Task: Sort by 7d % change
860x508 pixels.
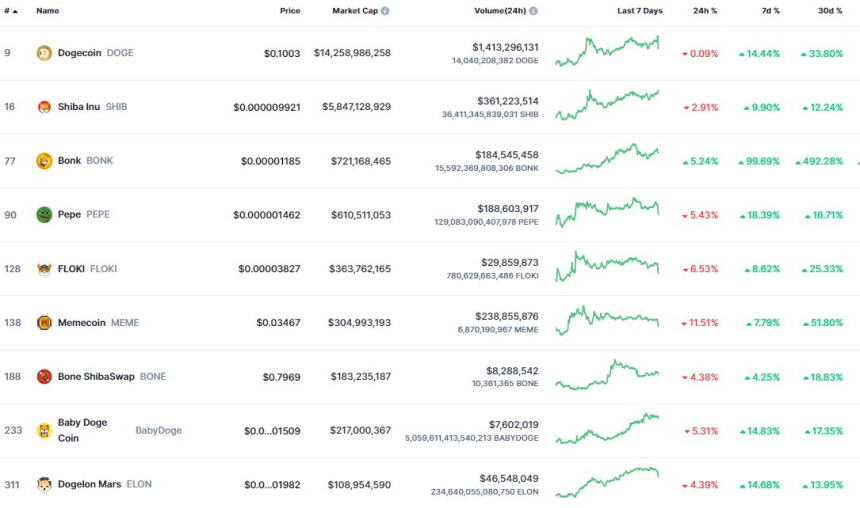Action: coord(768,11)
